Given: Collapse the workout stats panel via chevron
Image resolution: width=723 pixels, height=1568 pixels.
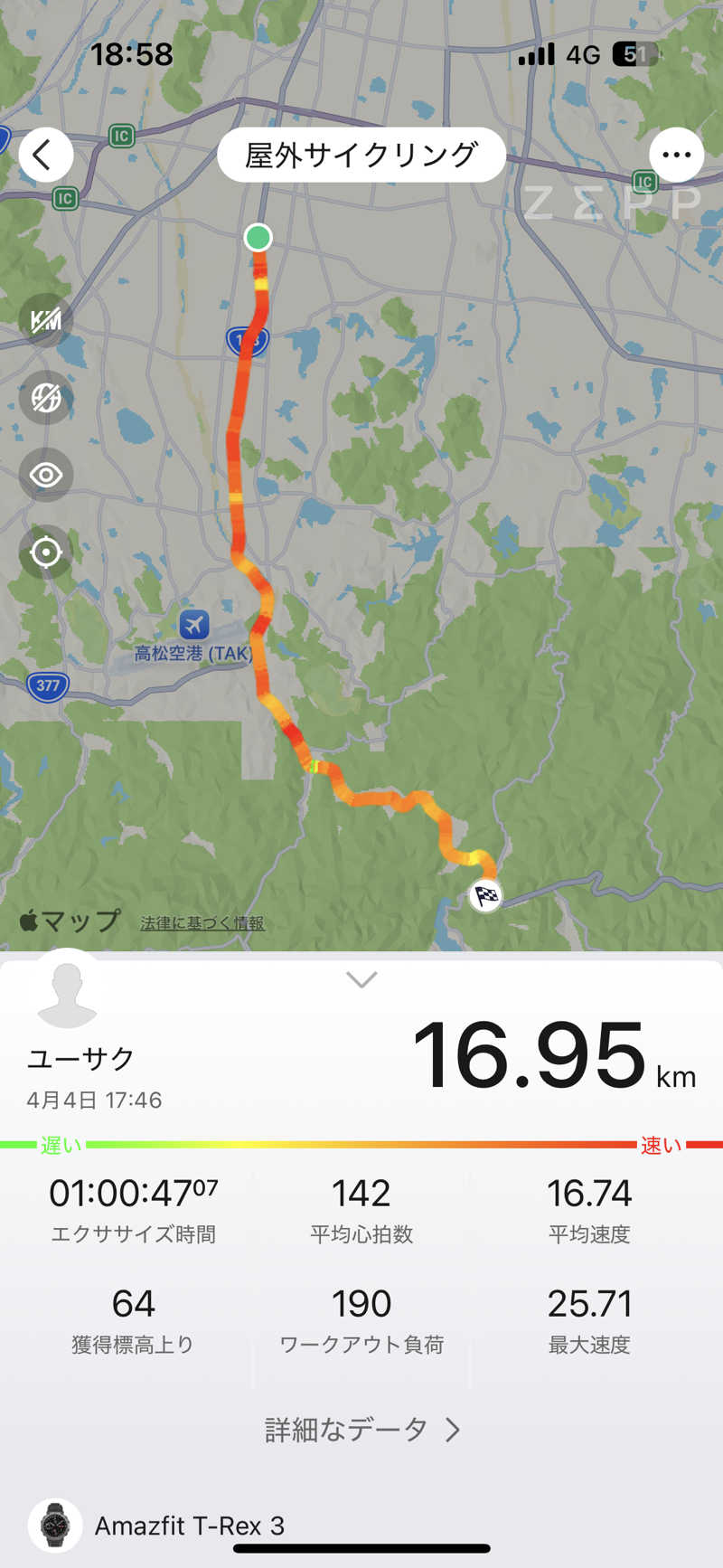Looking at the screenshot, I should point(361,979).
